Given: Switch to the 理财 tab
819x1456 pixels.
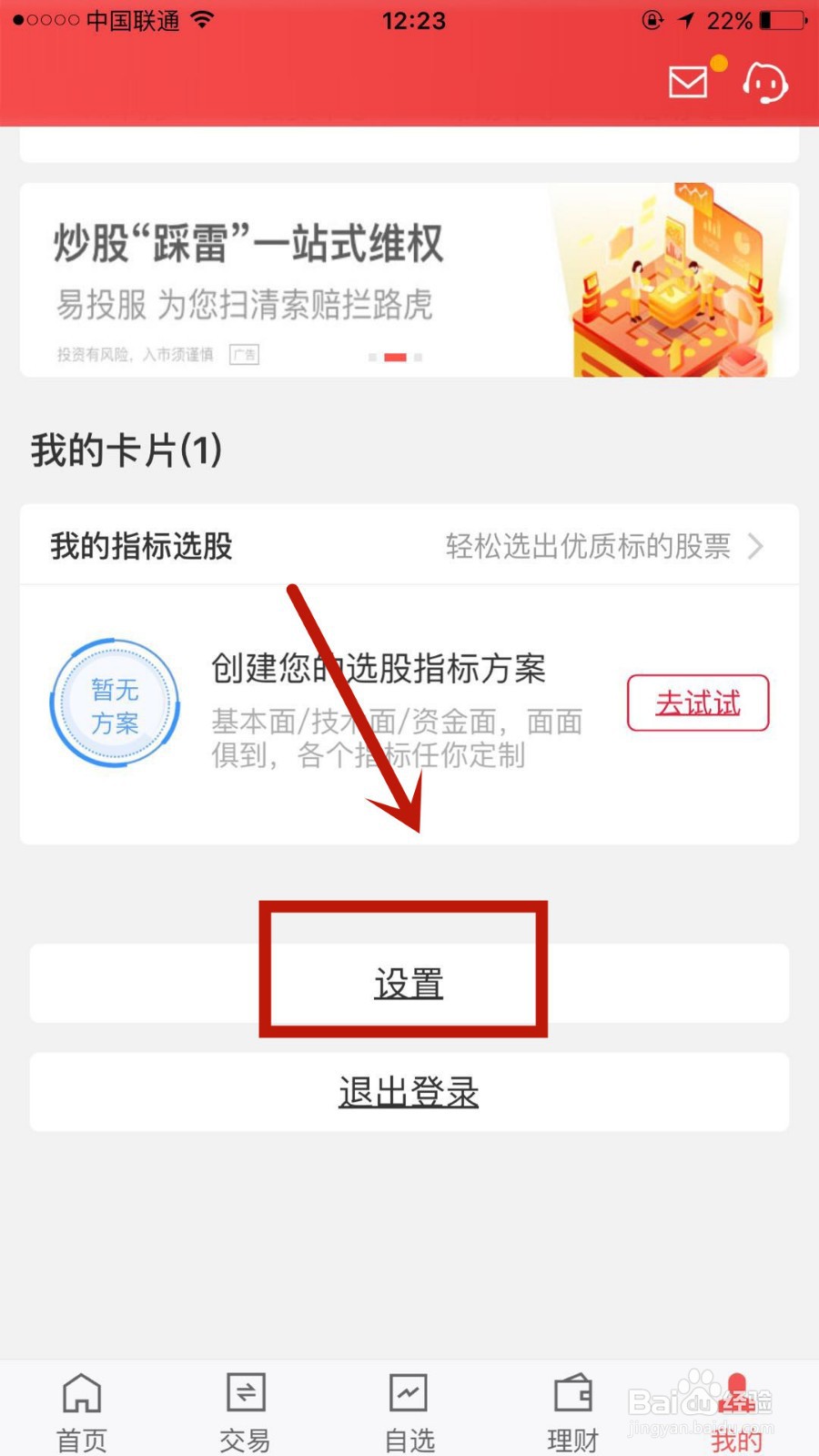Looking at the screenshot, I should [572, 1410].
